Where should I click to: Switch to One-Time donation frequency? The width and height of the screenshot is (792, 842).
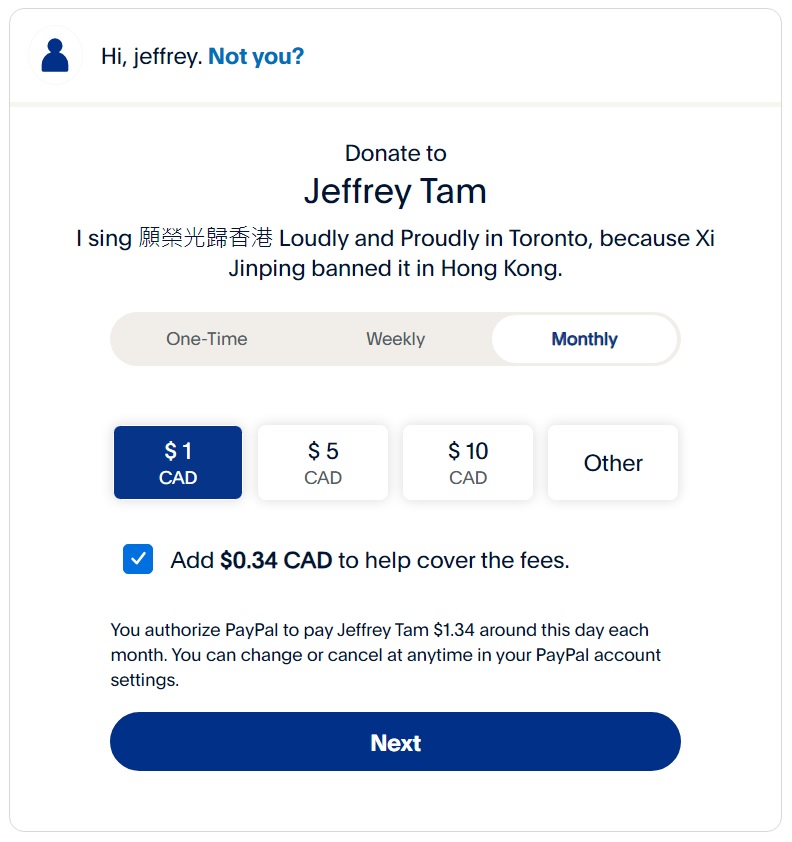click(x=207, y=339)
